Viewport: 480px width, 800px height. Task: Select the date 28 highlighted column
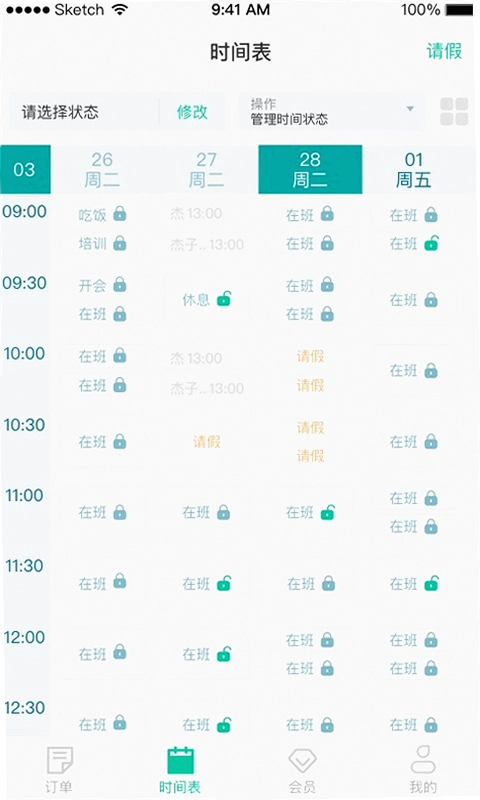(310, 169)
